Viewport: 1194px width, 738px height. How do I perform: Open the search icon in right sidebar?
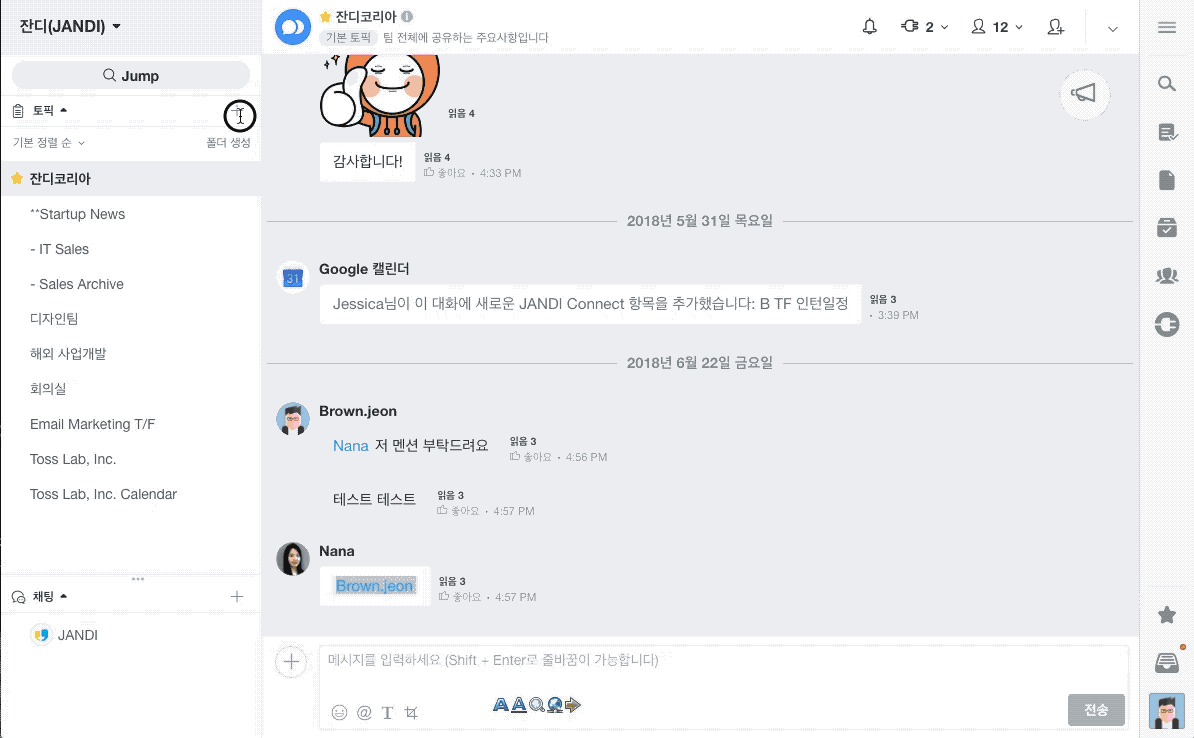coord(1166,84)
